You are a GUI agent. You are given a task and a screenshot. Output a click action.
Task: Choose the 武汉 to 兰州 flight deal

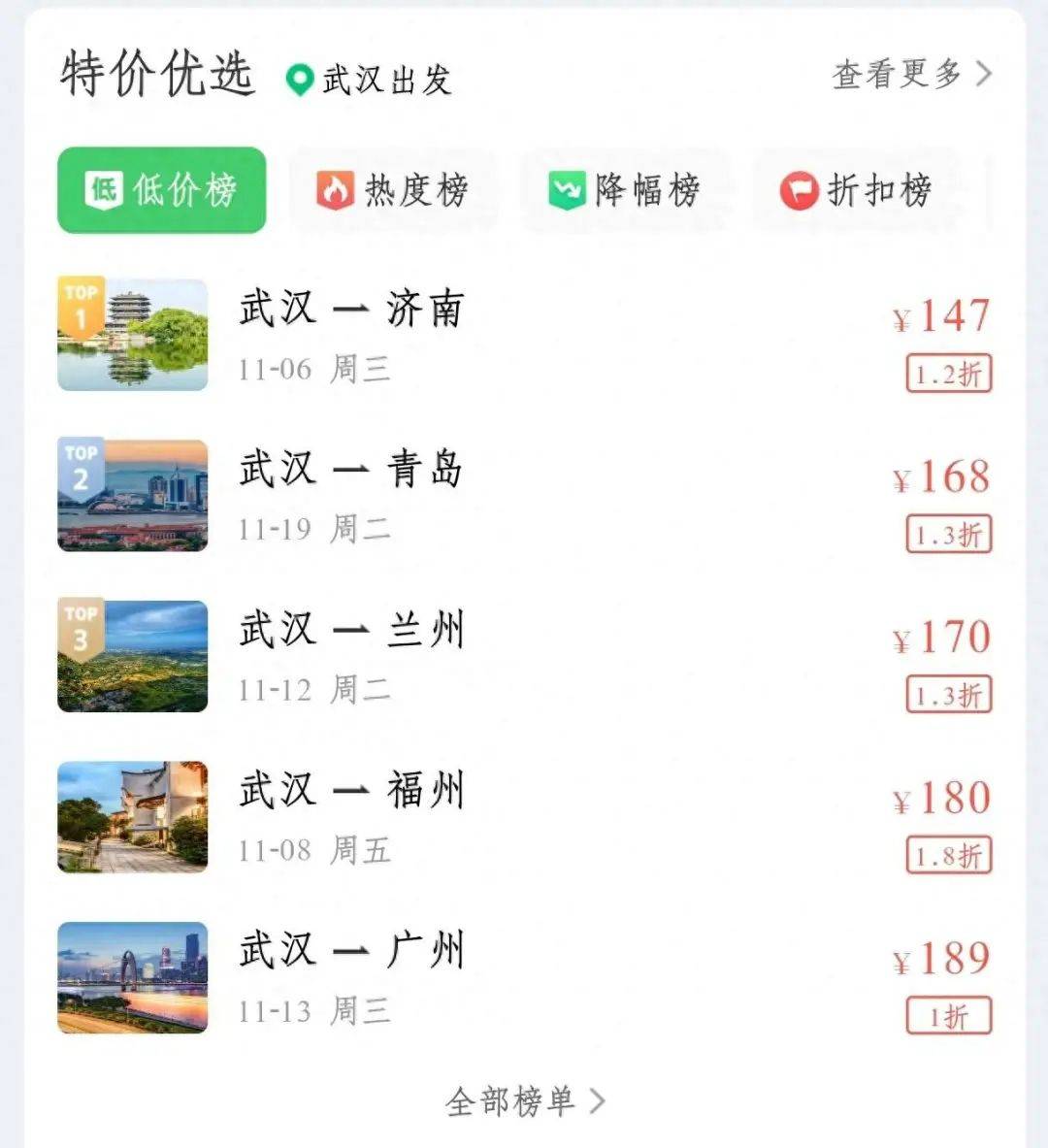524,657
